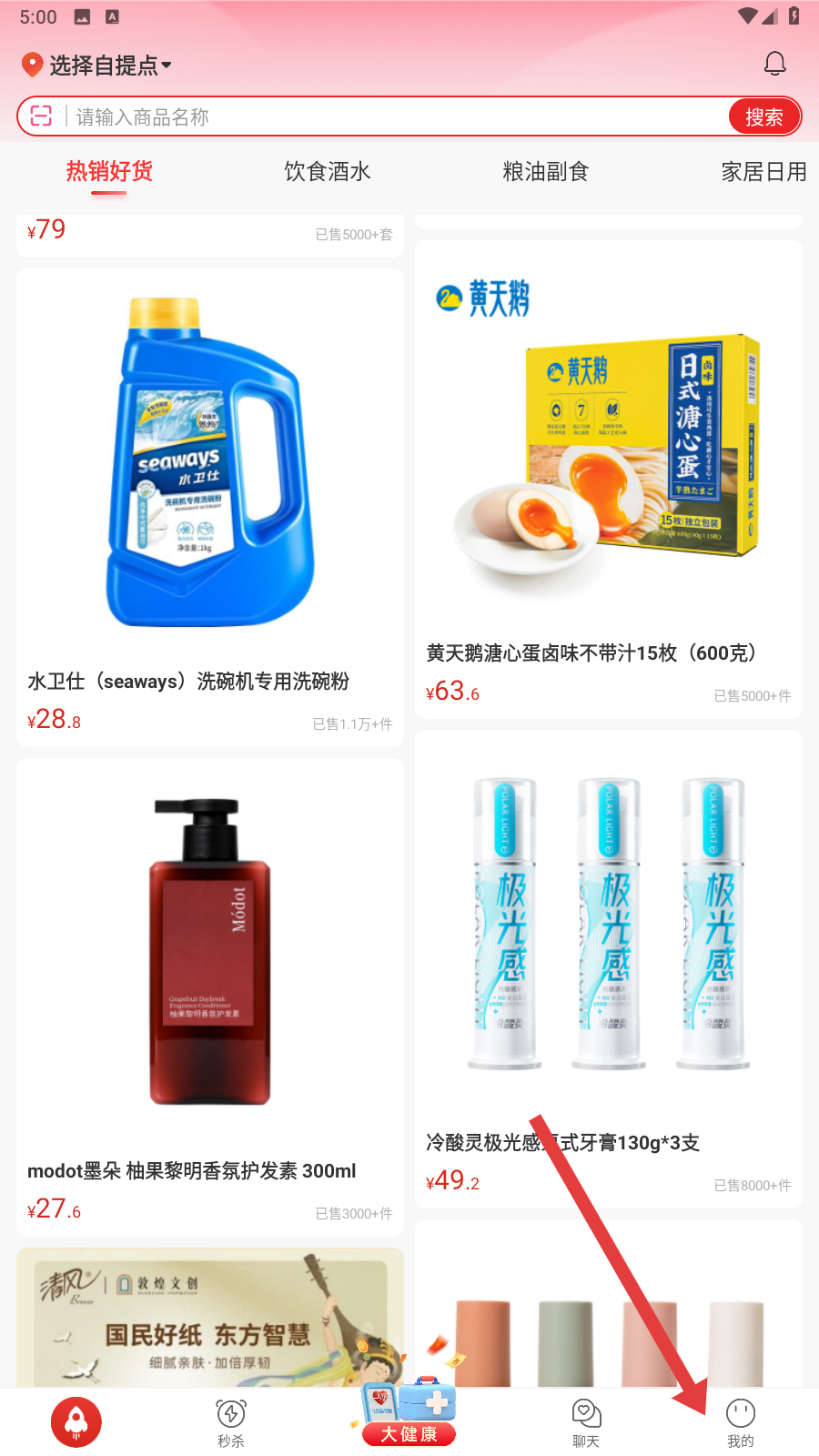Open the 国民好纸 东方智慧 tissue card

[209, 1319]
